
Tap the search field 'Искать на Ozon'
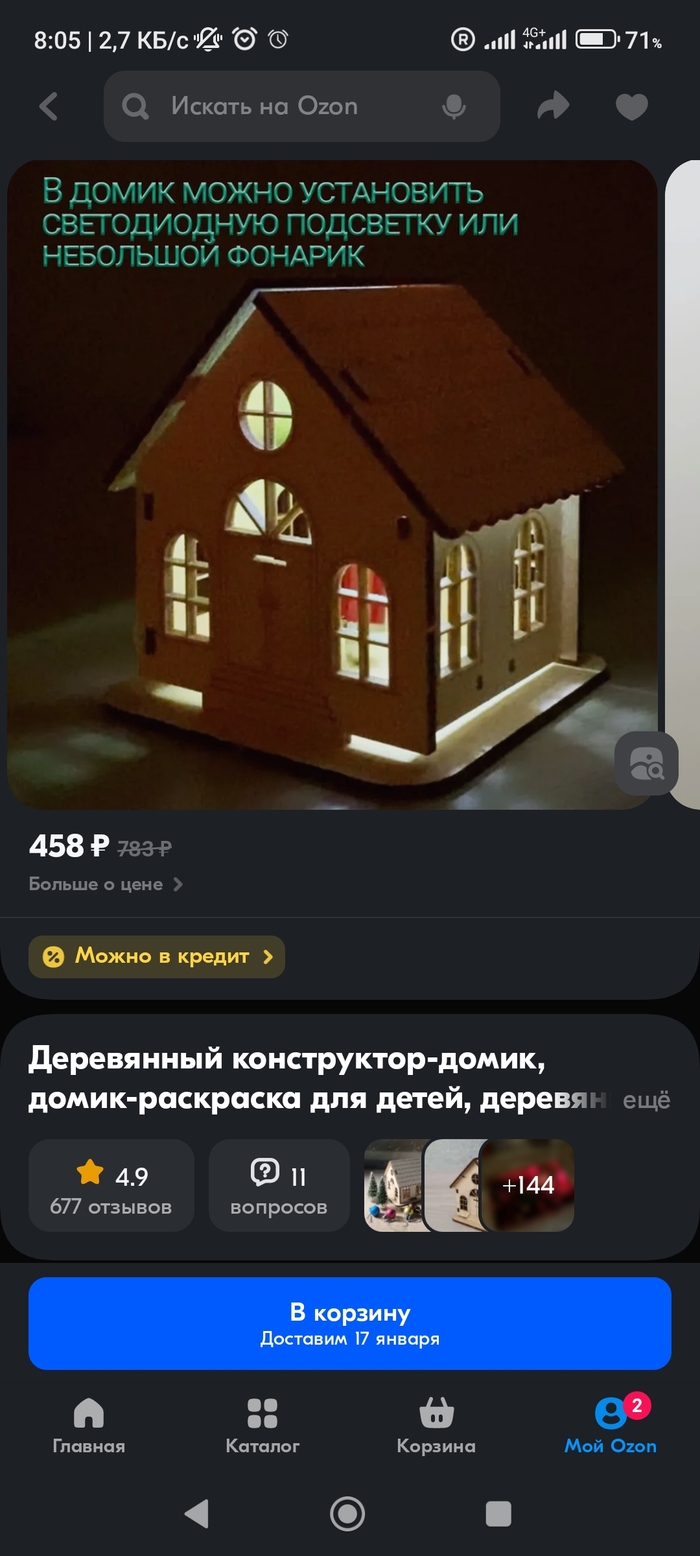coord(290,106)
